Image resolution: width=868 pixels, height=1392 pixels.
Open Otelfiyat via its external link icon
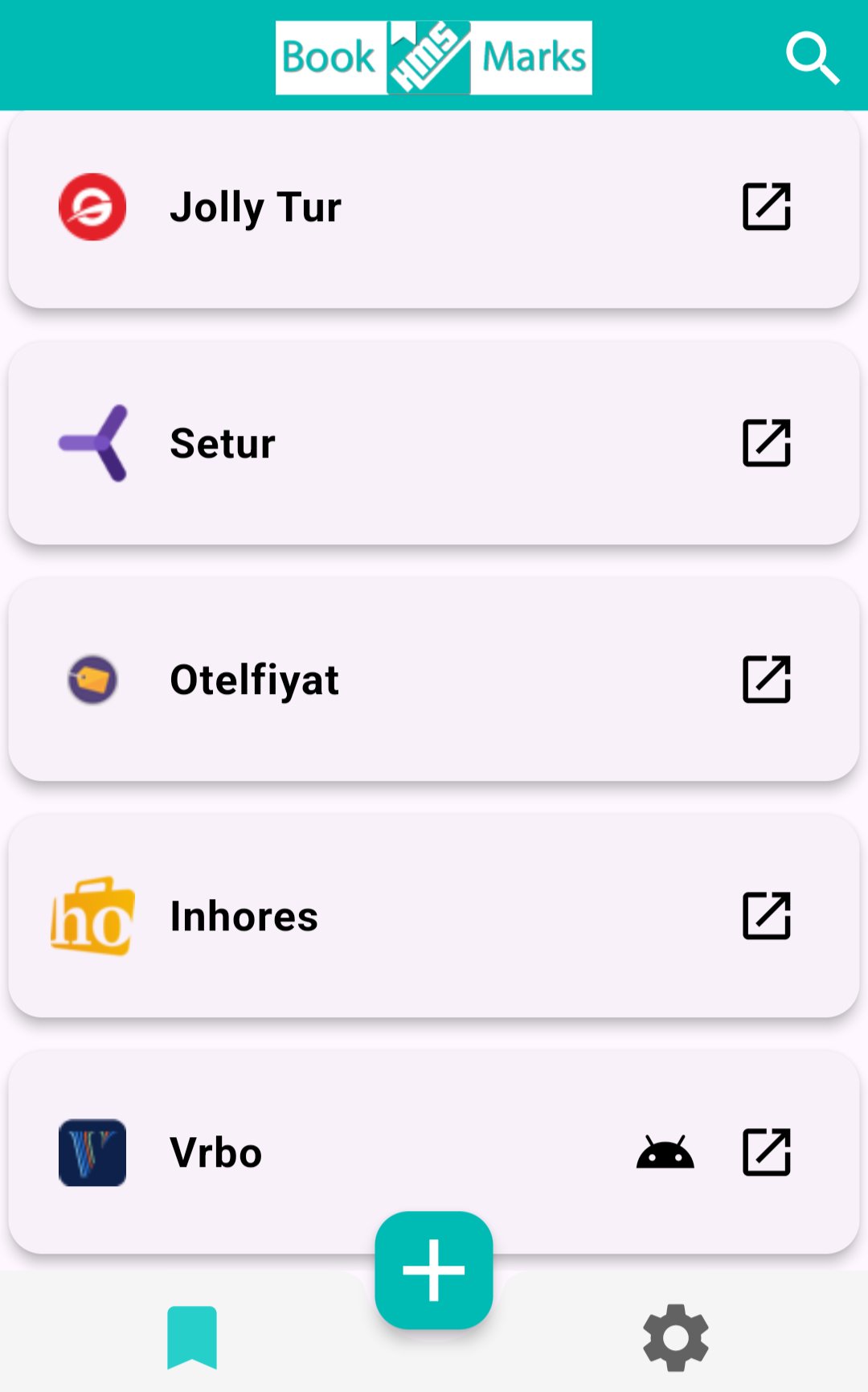pos(764,678)
